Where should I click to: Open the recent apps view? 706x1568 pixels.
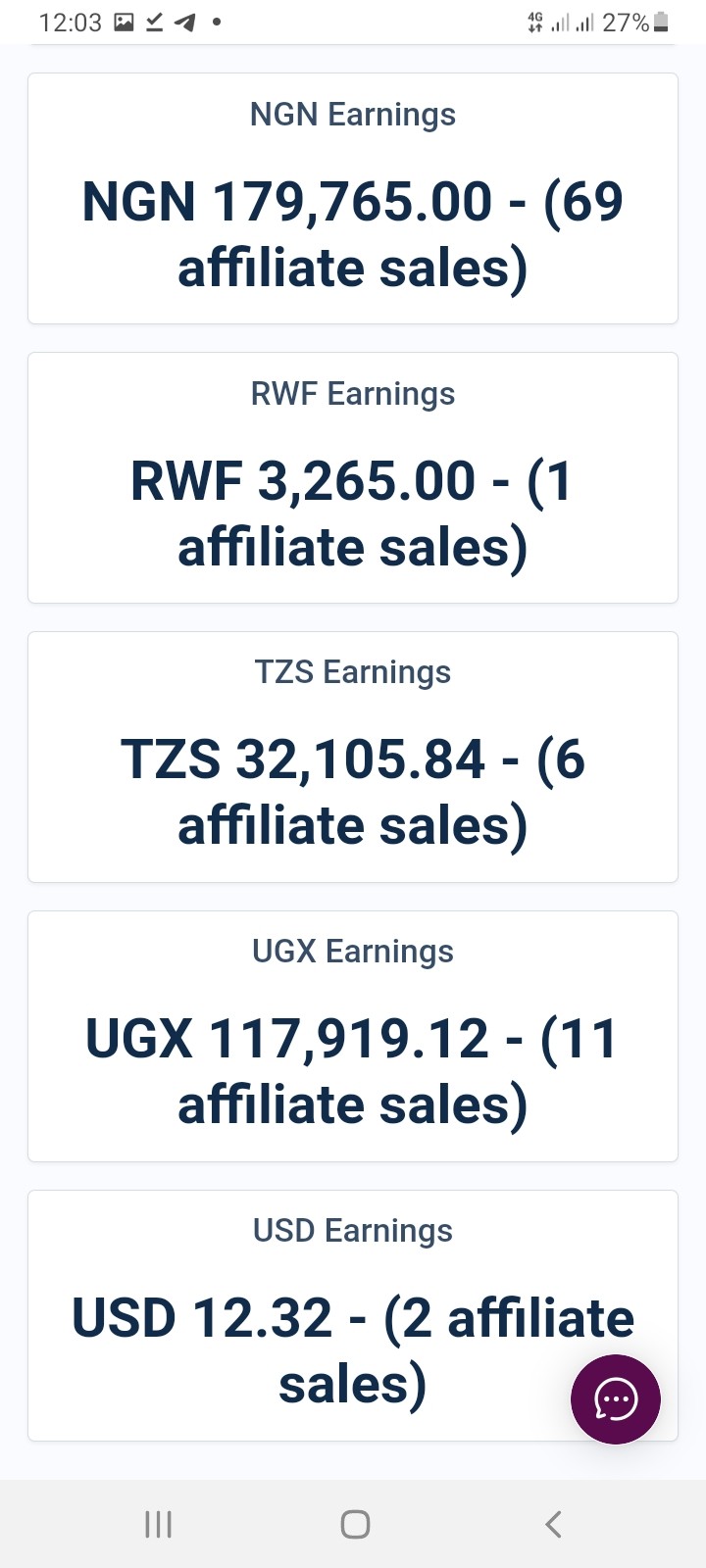coord(158,1524)
